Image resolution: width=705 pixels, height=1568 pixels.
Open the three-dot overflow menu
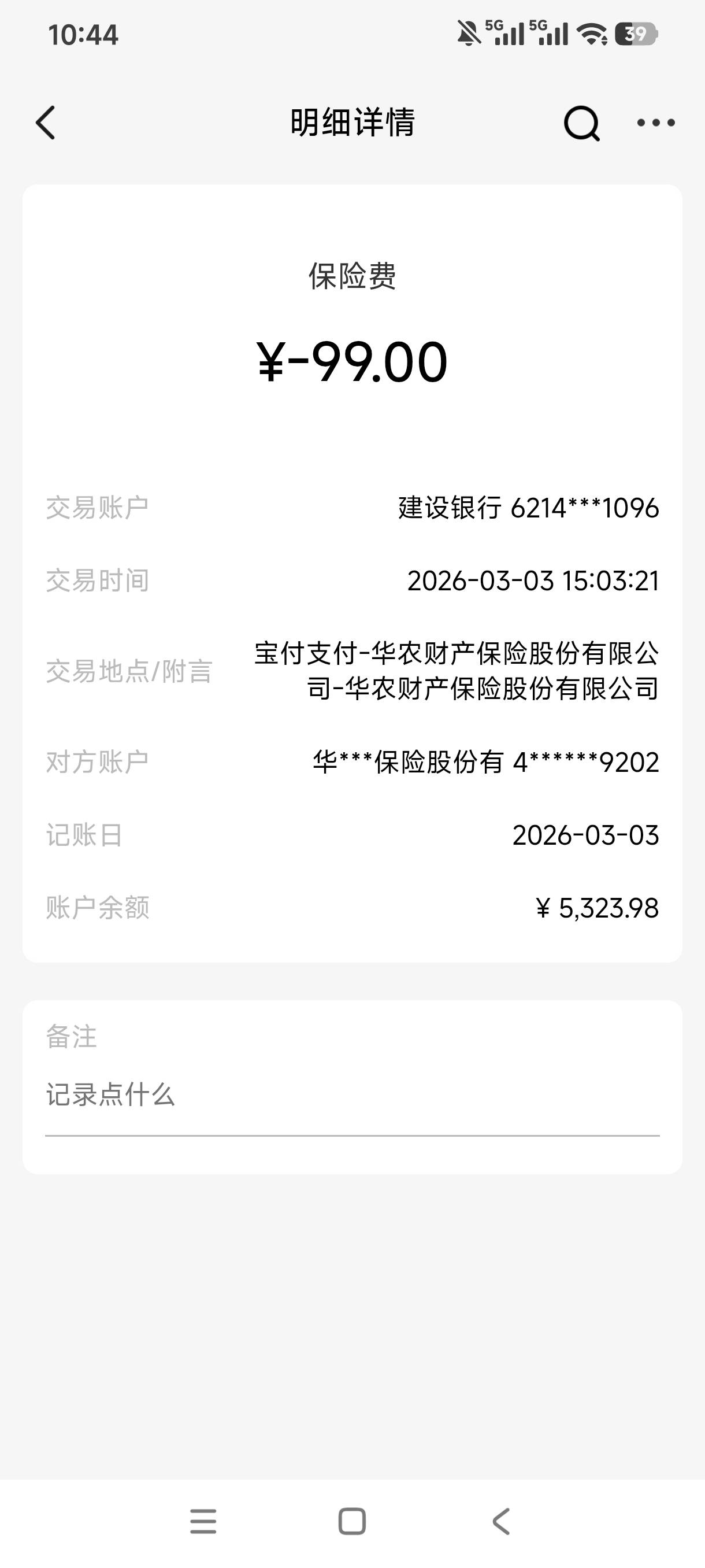click(656, 123)
